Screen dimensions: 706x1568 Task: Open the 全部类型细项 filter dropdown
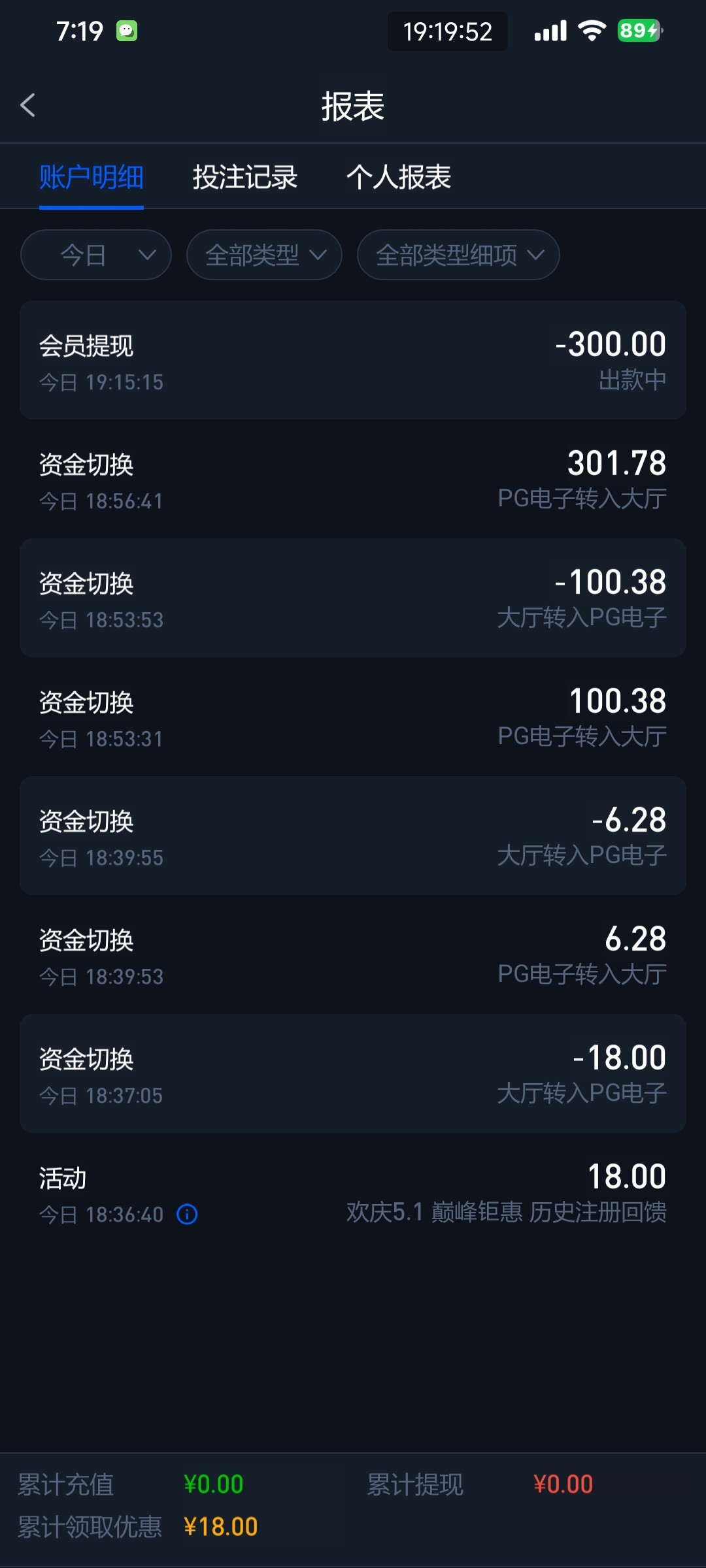tap(458, 255)
